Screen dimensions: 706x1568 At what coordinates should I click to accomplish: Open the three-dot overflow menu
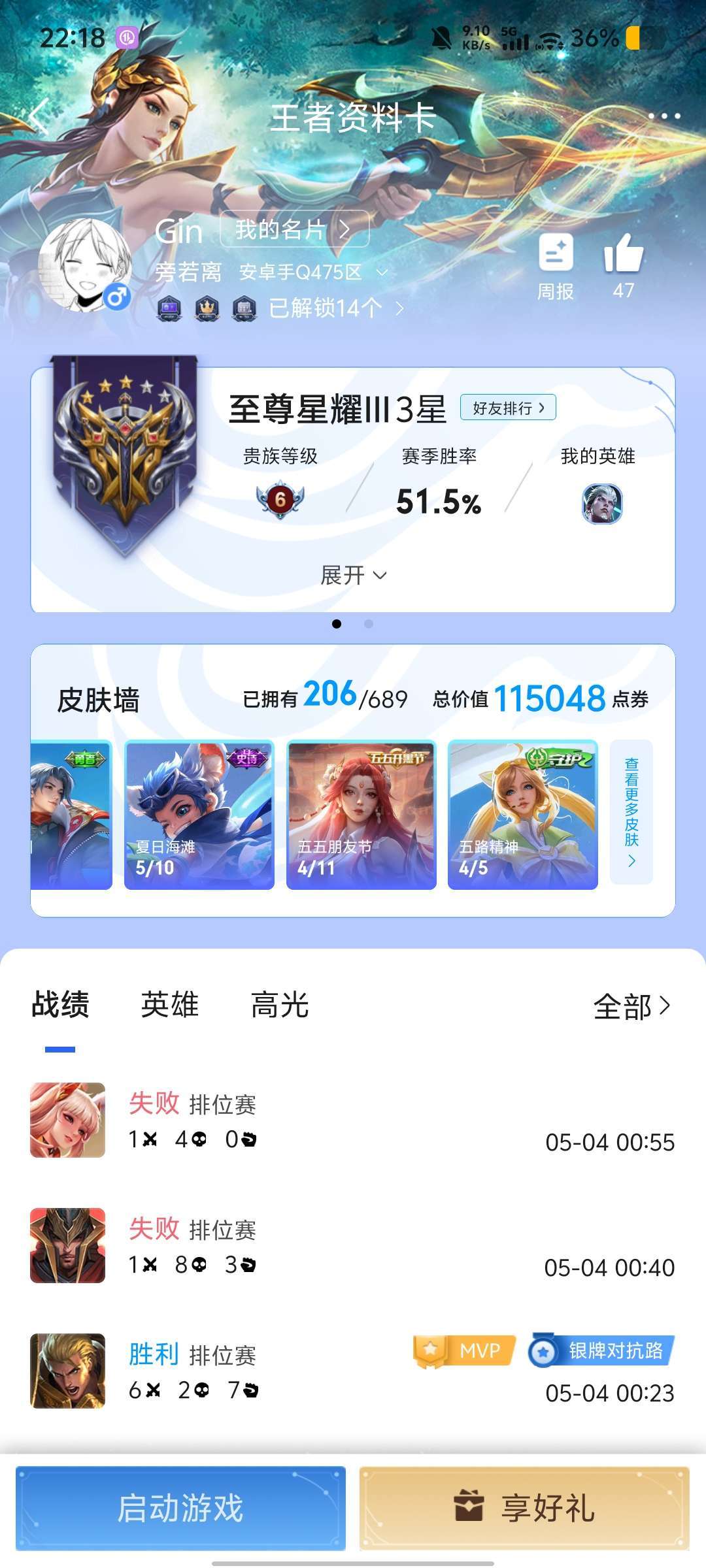coord(664,116)
